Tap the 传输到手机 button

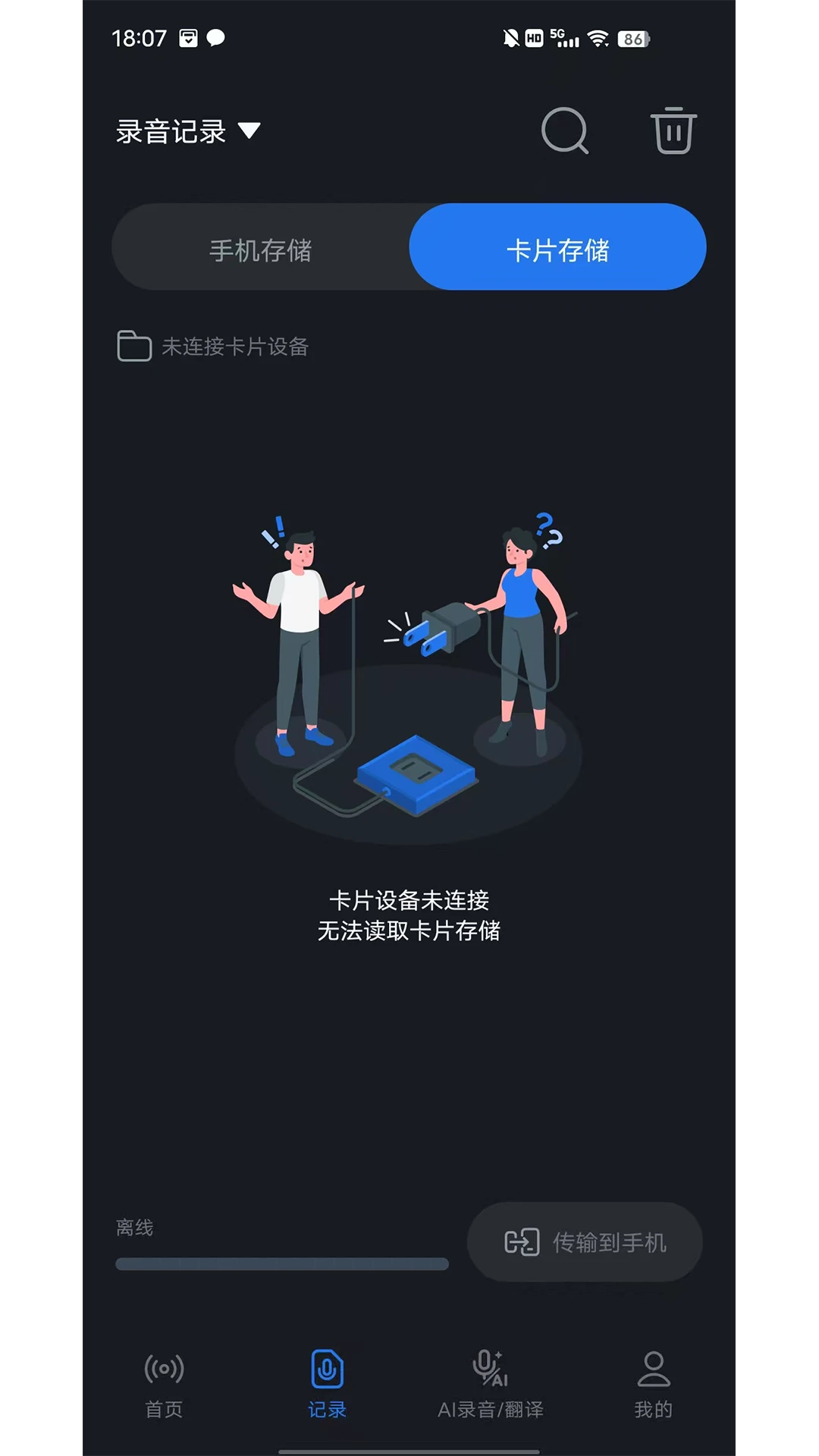585,1242
